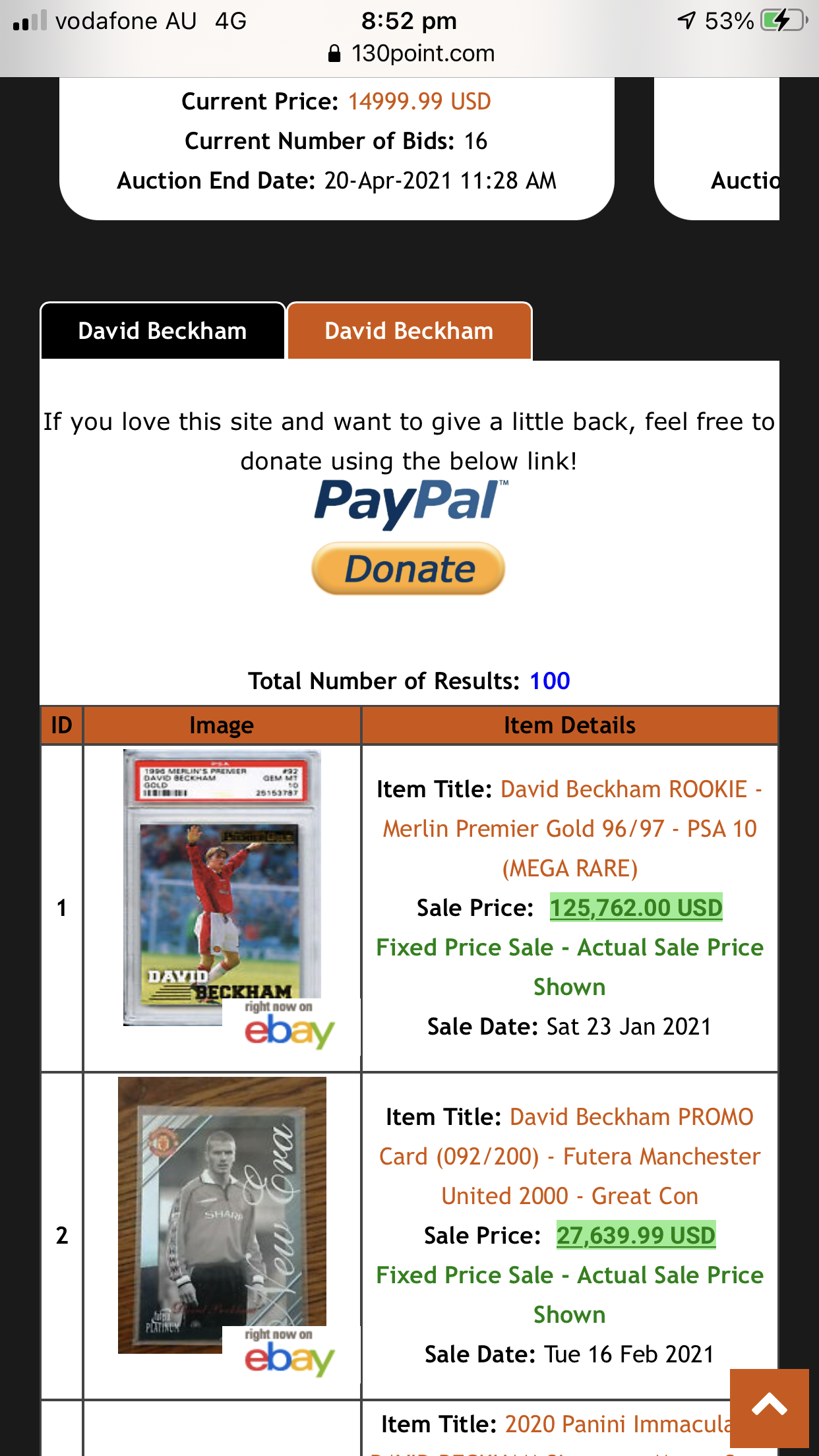Tap the 130point.com address bar
This screenshot has width=819, height=1456.
click(x=410, y=53)
